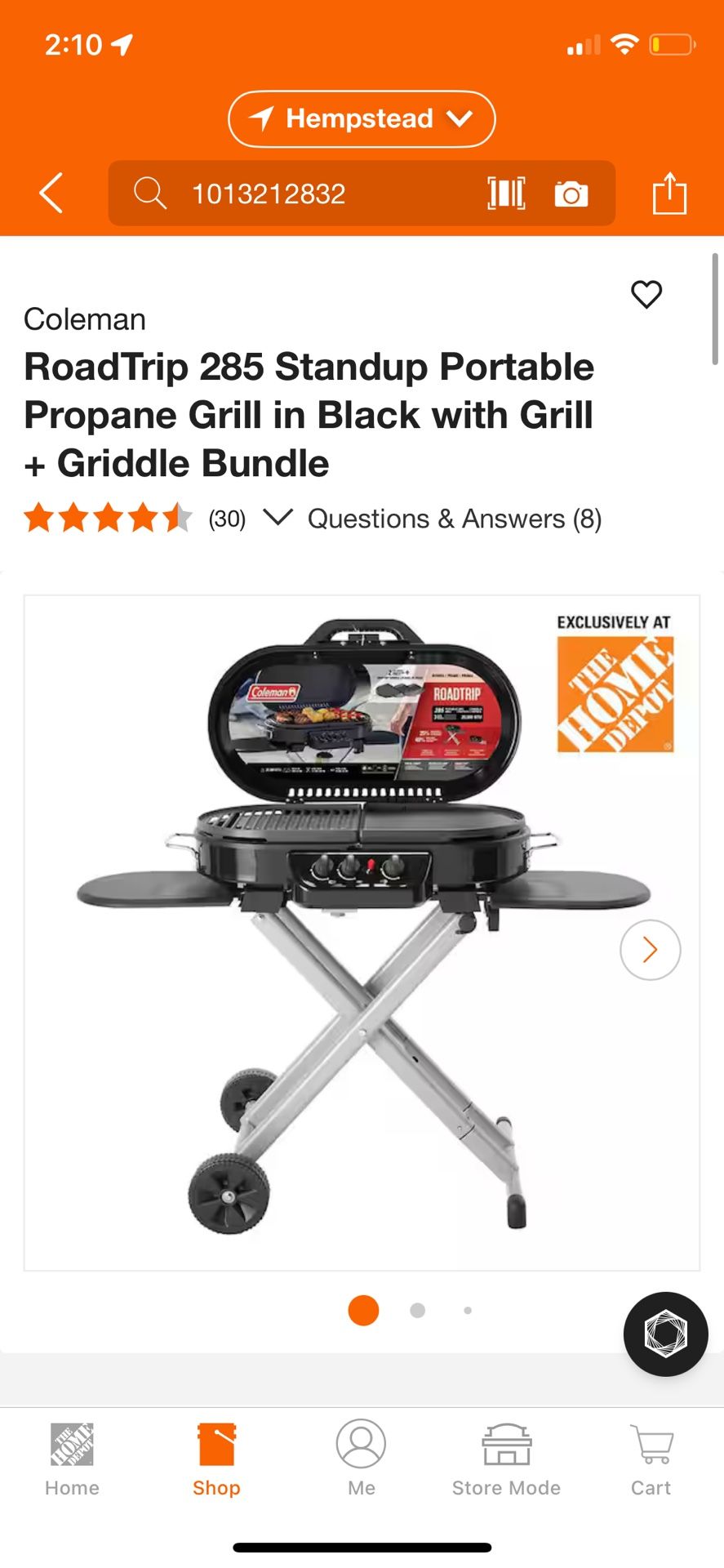Image resolution: width=724 pixels, height=1568 pixels.
Task: Tap the back arrow to leave product page
Action: 49,194
